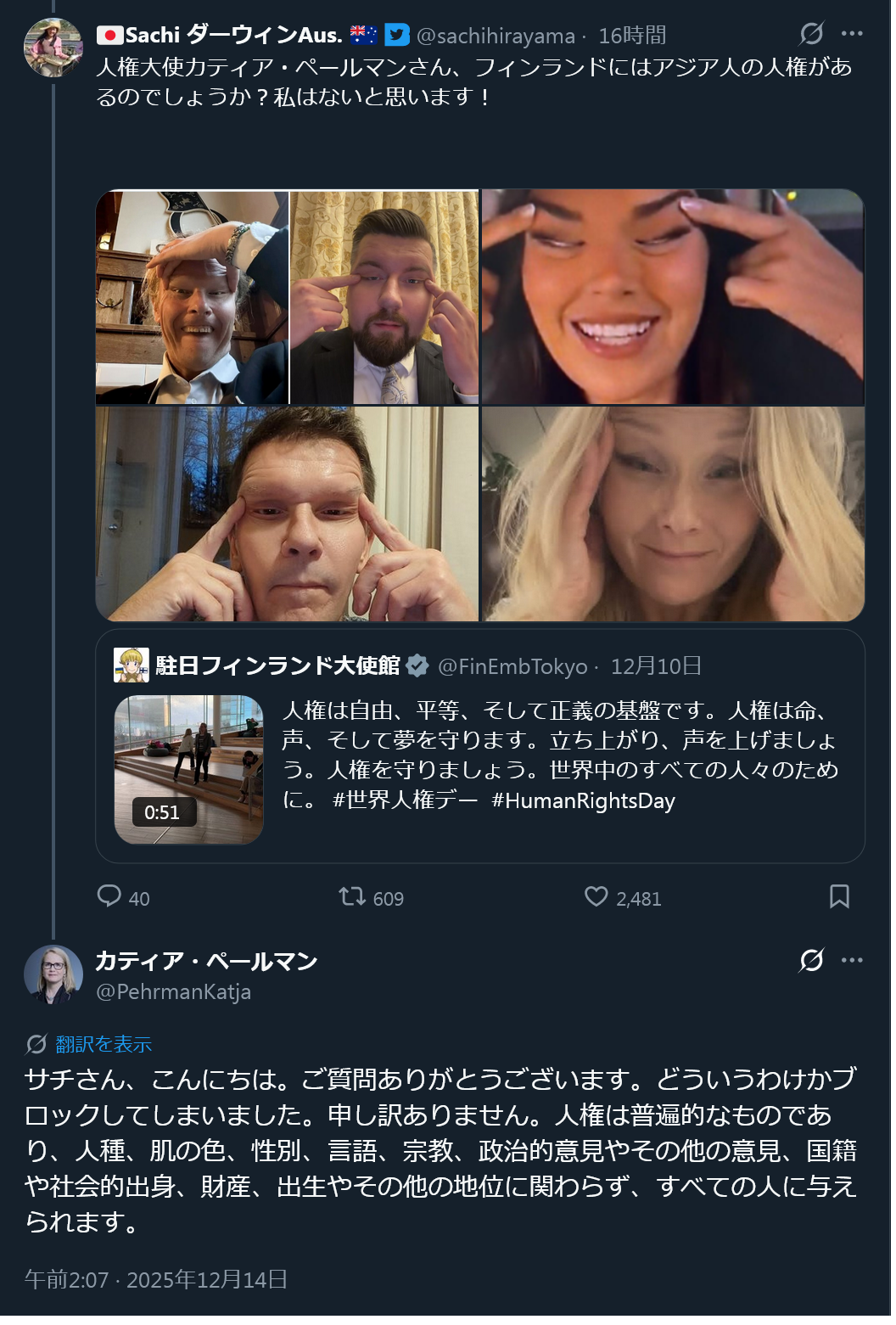Open the Grok icon on カティア・ペールマン's reply
This screenshot has width=896, height=1325.
pyautogui.click(x=811, y=960)
